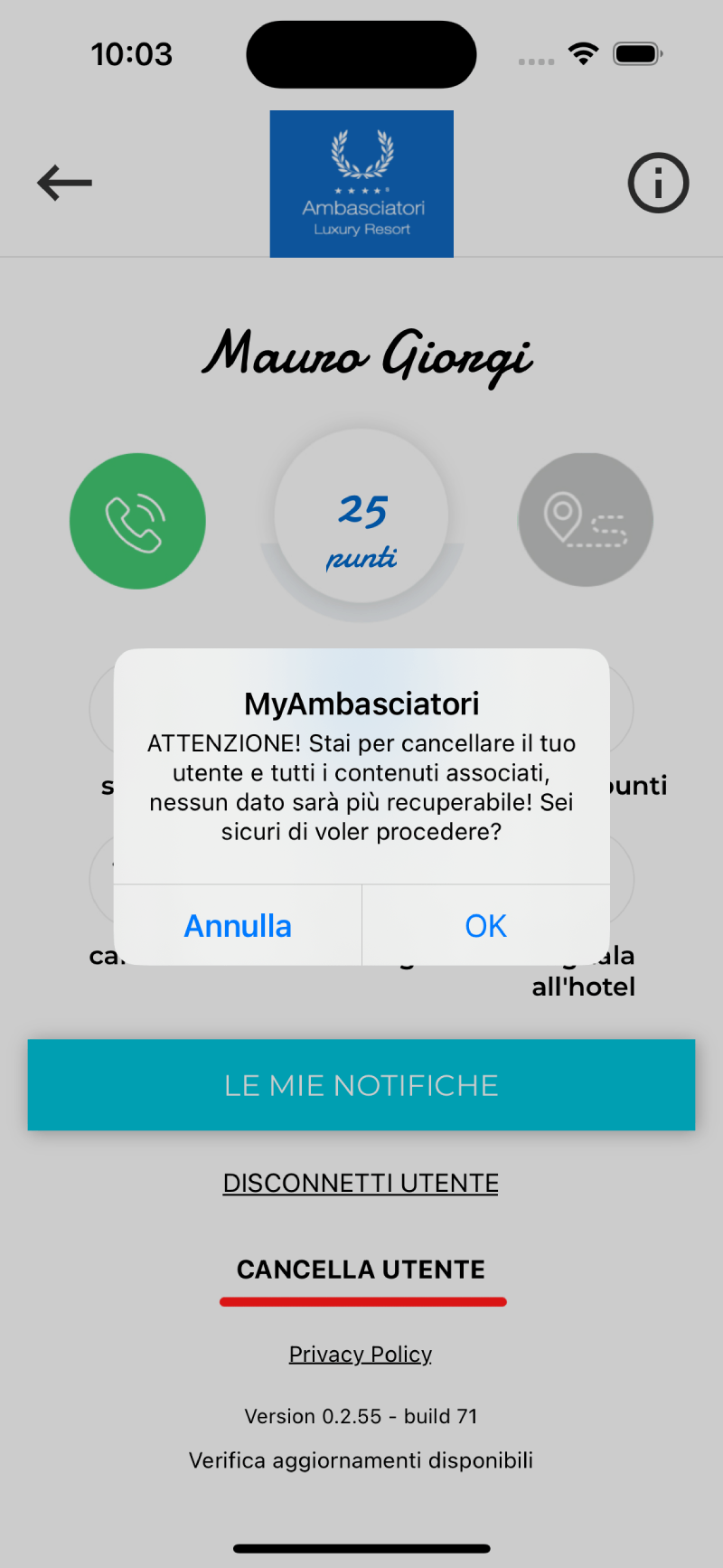Image resolution: width=723 pixels, height=1568 pixels.
Task: Check Verifica aggiornamenti disponibili
Action: (361, 1460)
